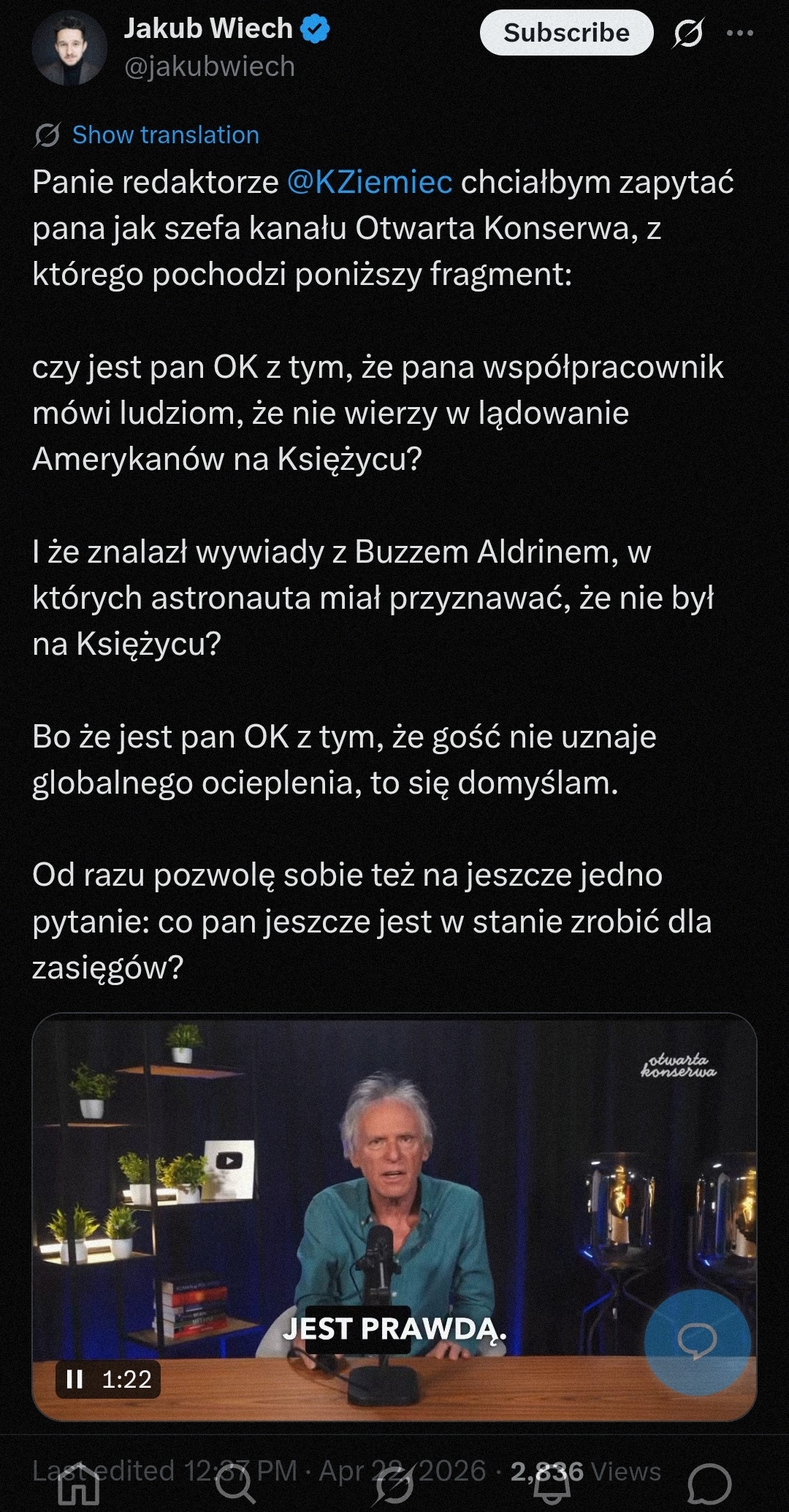Tap the Grok icon beside Subscribe

[687, 33]
